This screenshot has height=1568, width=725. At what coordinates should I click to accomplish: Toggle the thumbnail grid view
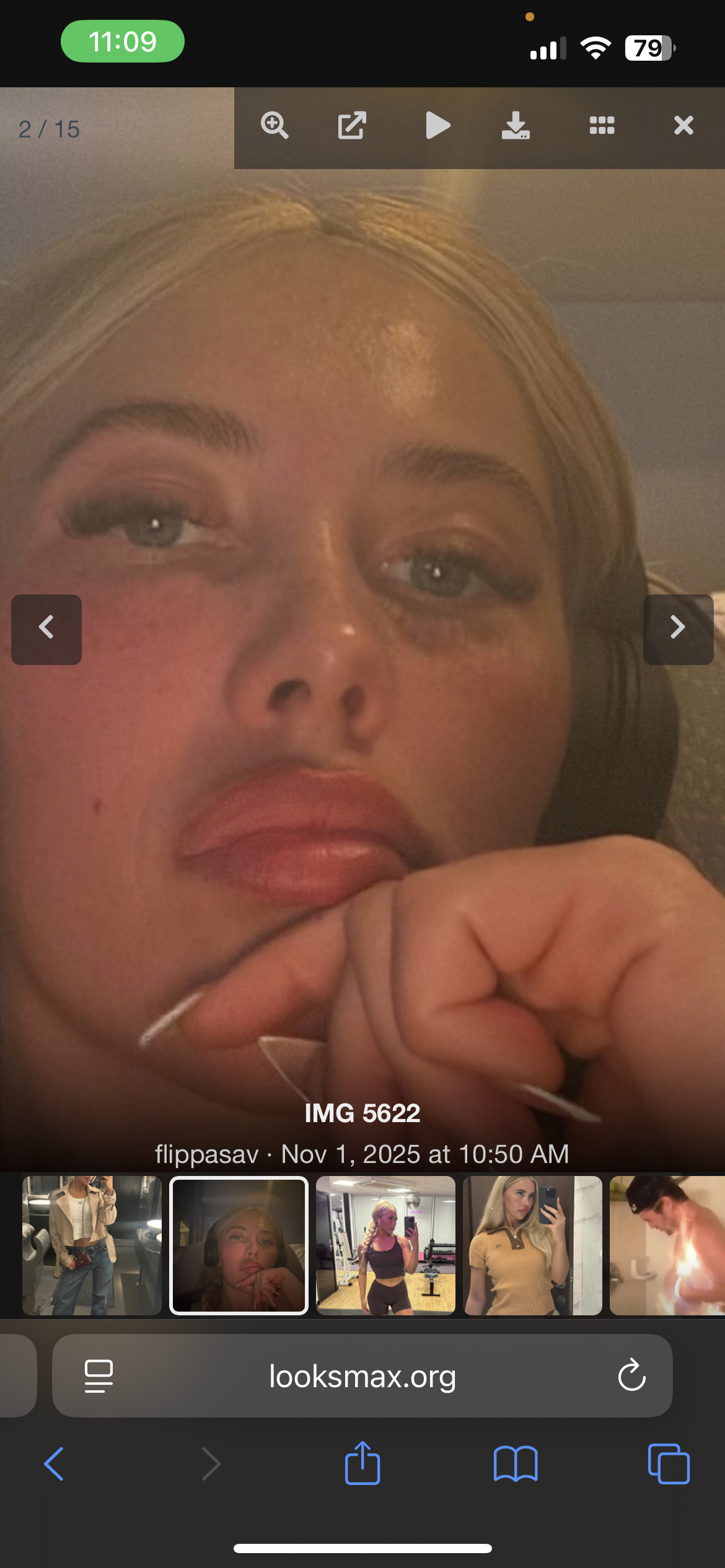[602, 126]
